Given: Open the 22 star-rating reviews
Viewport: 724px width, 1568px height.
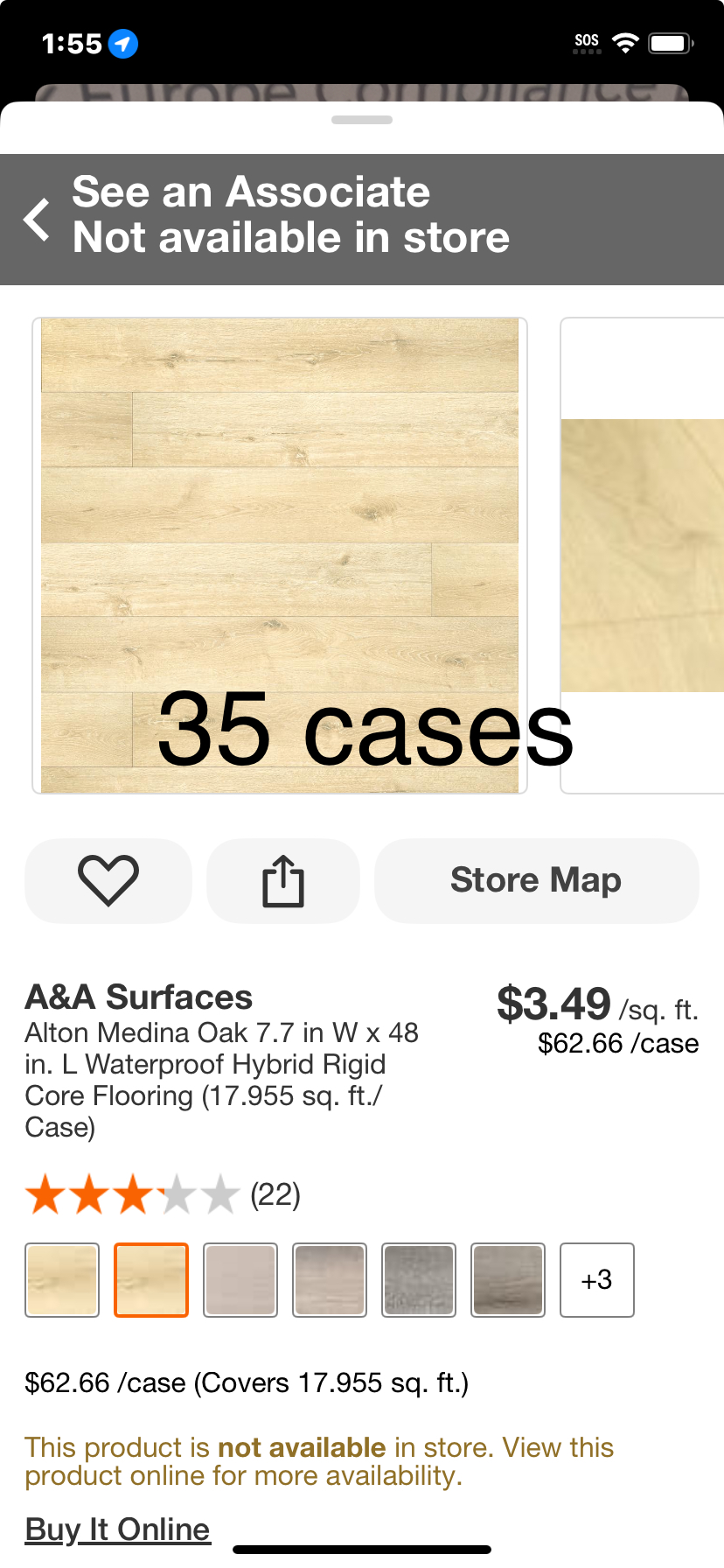Looking at the screenshot, I should pos(163,1194).
